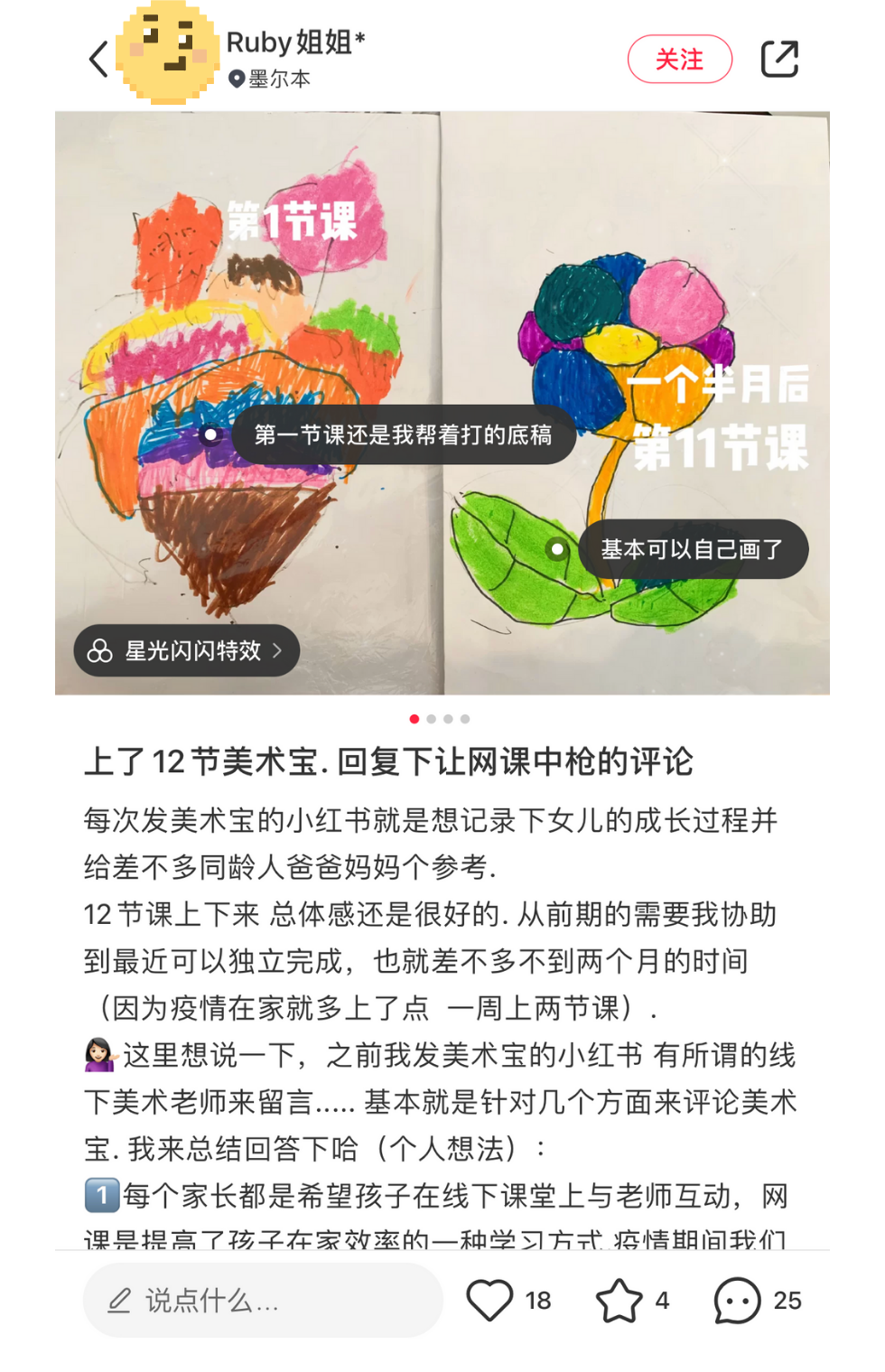The image size is (885, 1372).
Task: Open the comments bubble icon
Action: pyautogui.click(x=737, y=1301)
